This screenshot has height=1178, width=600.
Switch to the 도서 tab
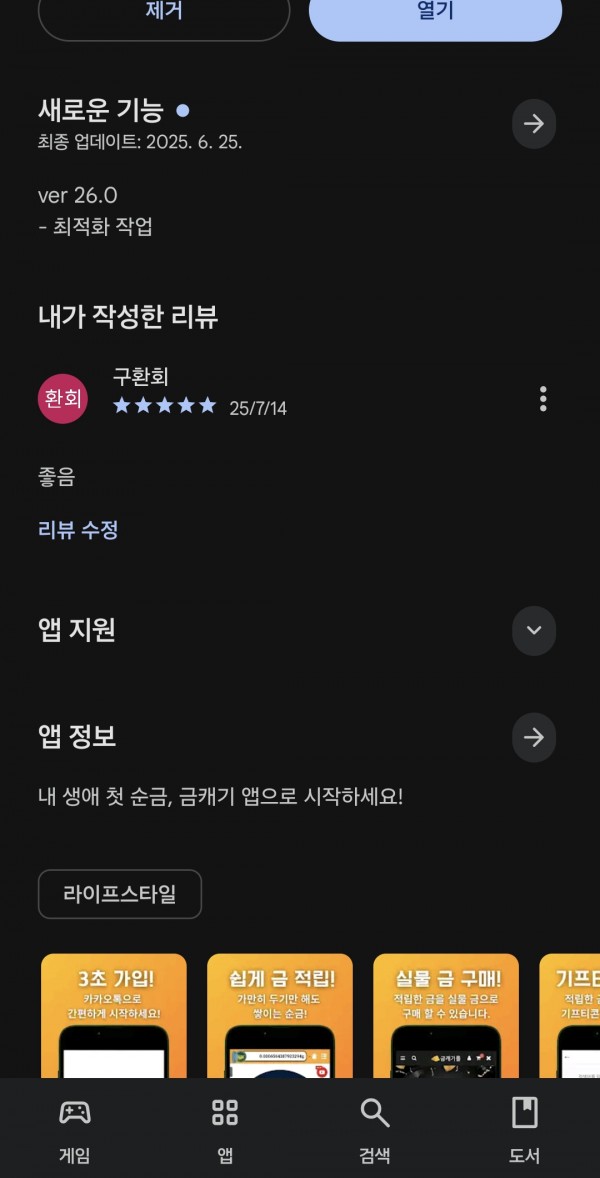click(x=525, y=1129)
